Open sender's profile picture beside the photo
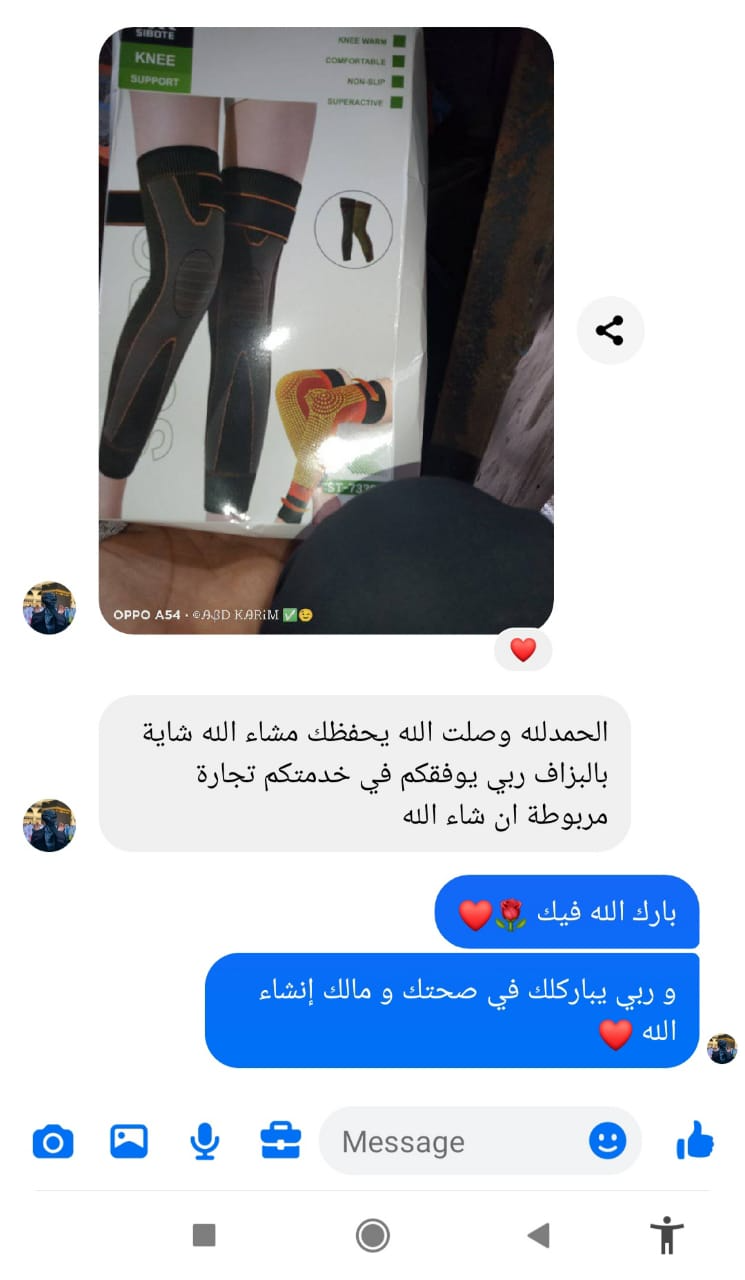Image resolution: width=745 pixels, height=1280 pixels. 49,608
